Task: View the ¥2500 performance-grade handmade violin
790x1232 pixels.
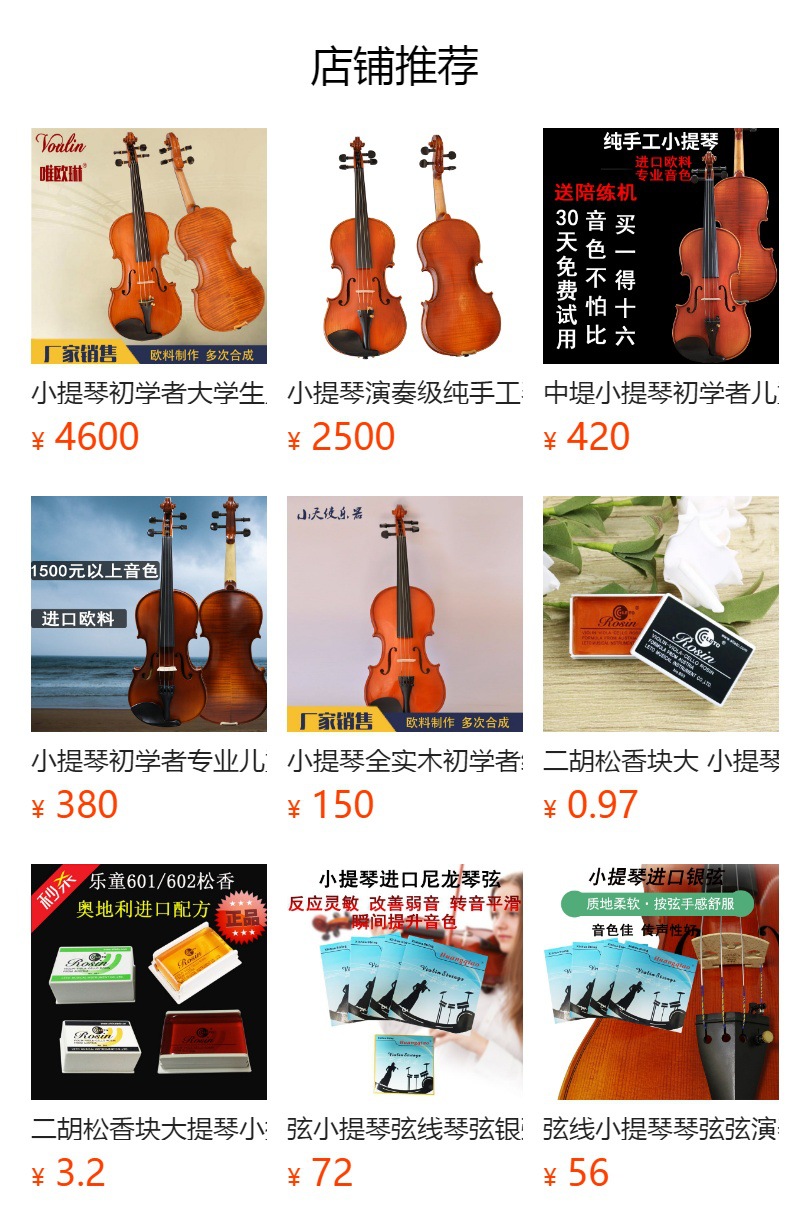Action: pyautogui.click(x=405, y=293)
